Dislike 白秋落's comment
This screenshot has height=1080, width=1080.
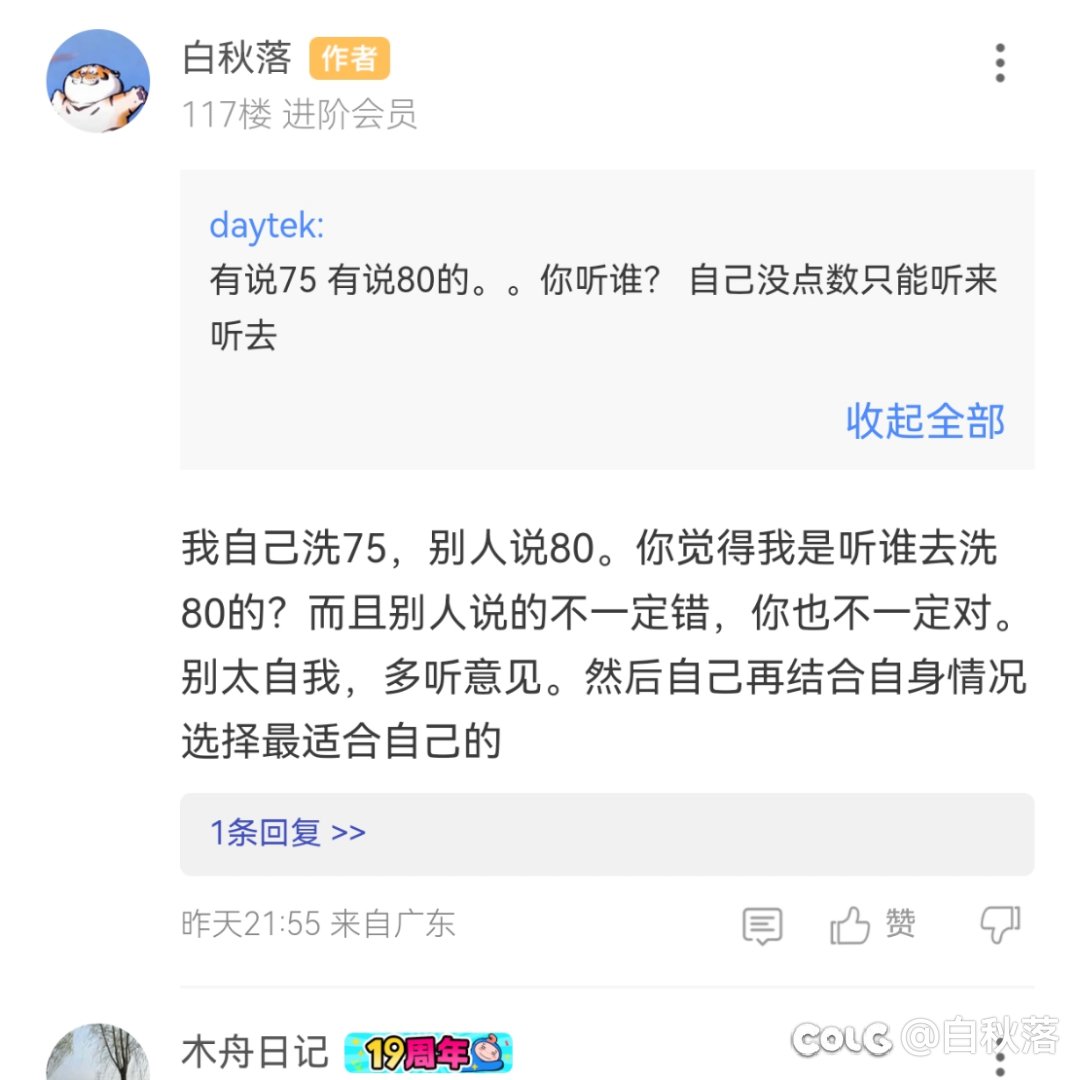pos(999,925)
